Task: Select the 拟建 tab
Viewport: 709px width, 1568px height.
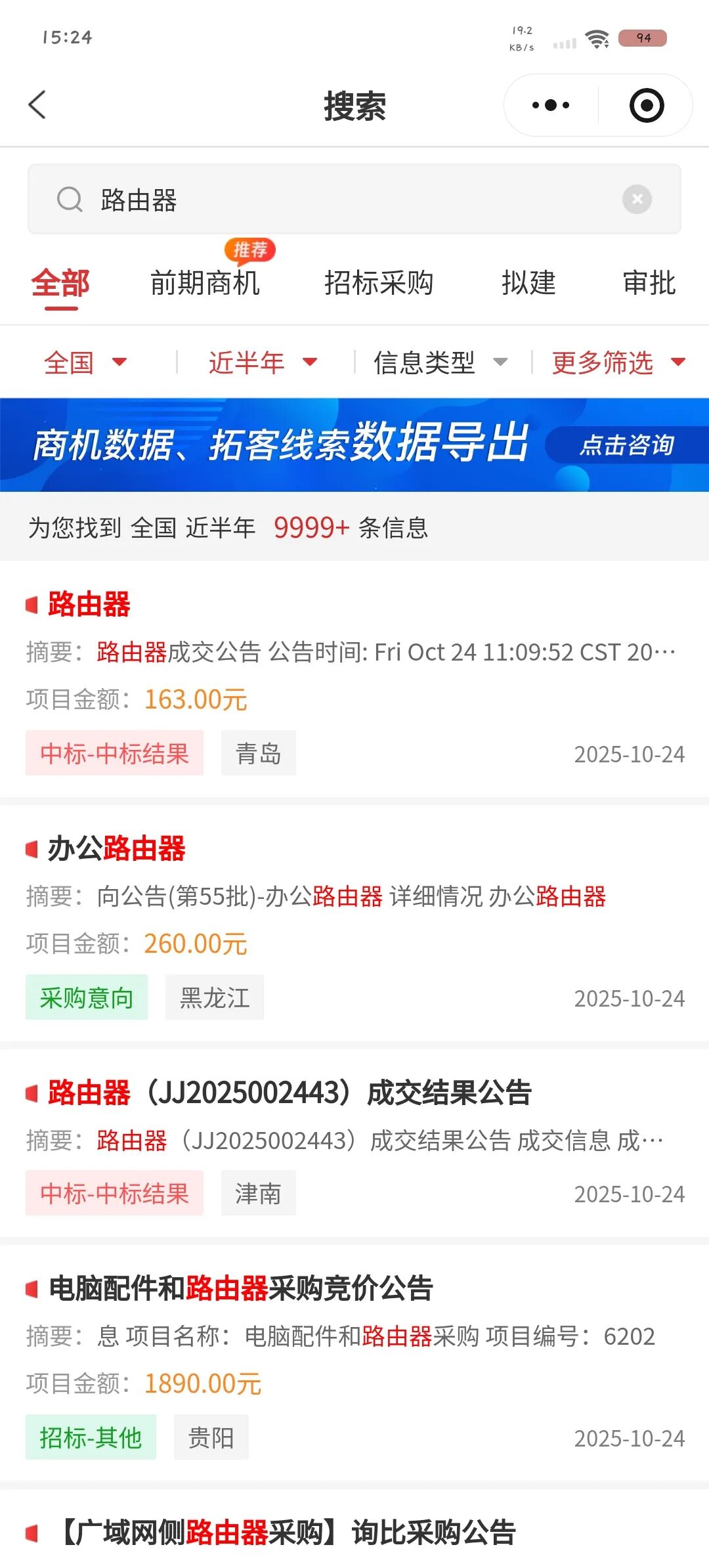Action: (x=528, y=284)
